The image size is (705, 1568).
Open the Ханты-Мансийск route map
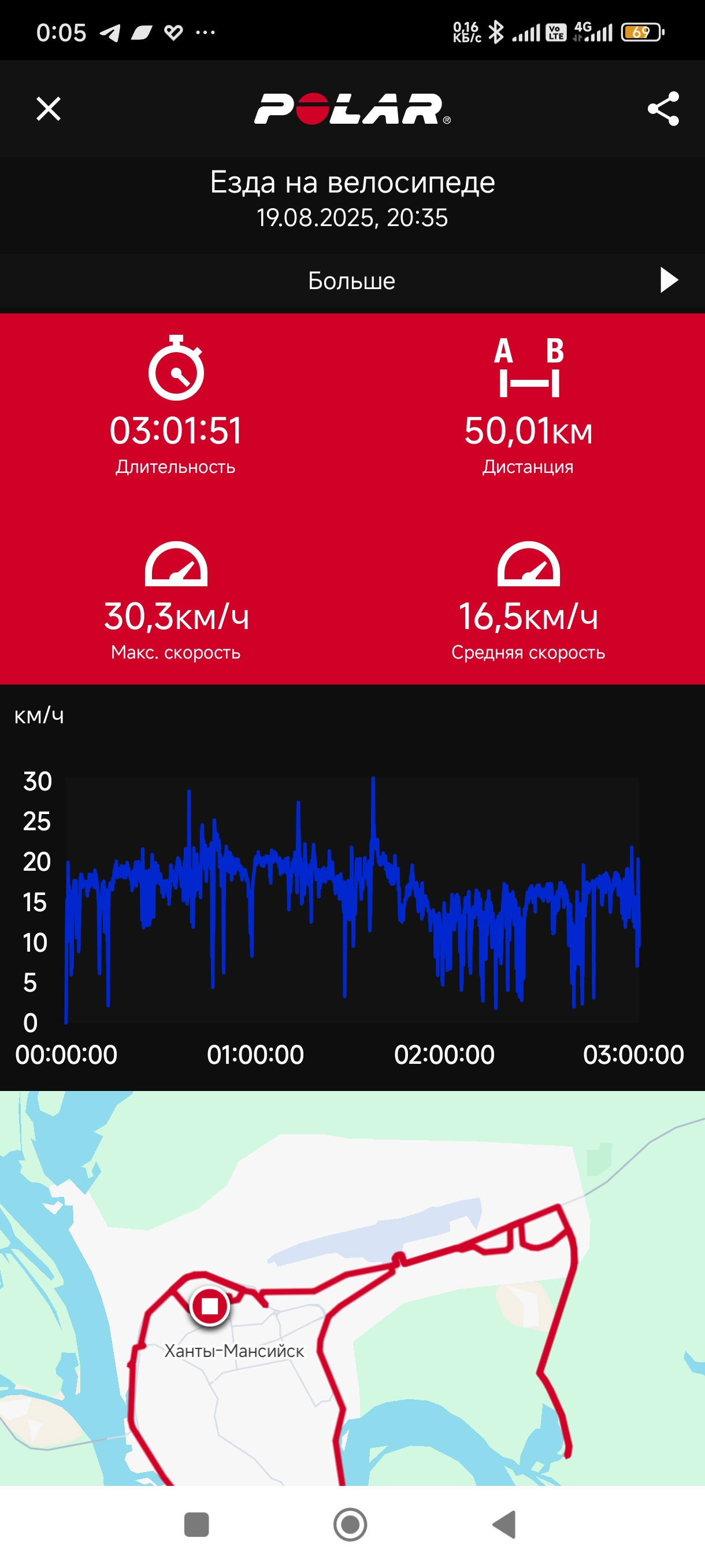coord(352,1288)
